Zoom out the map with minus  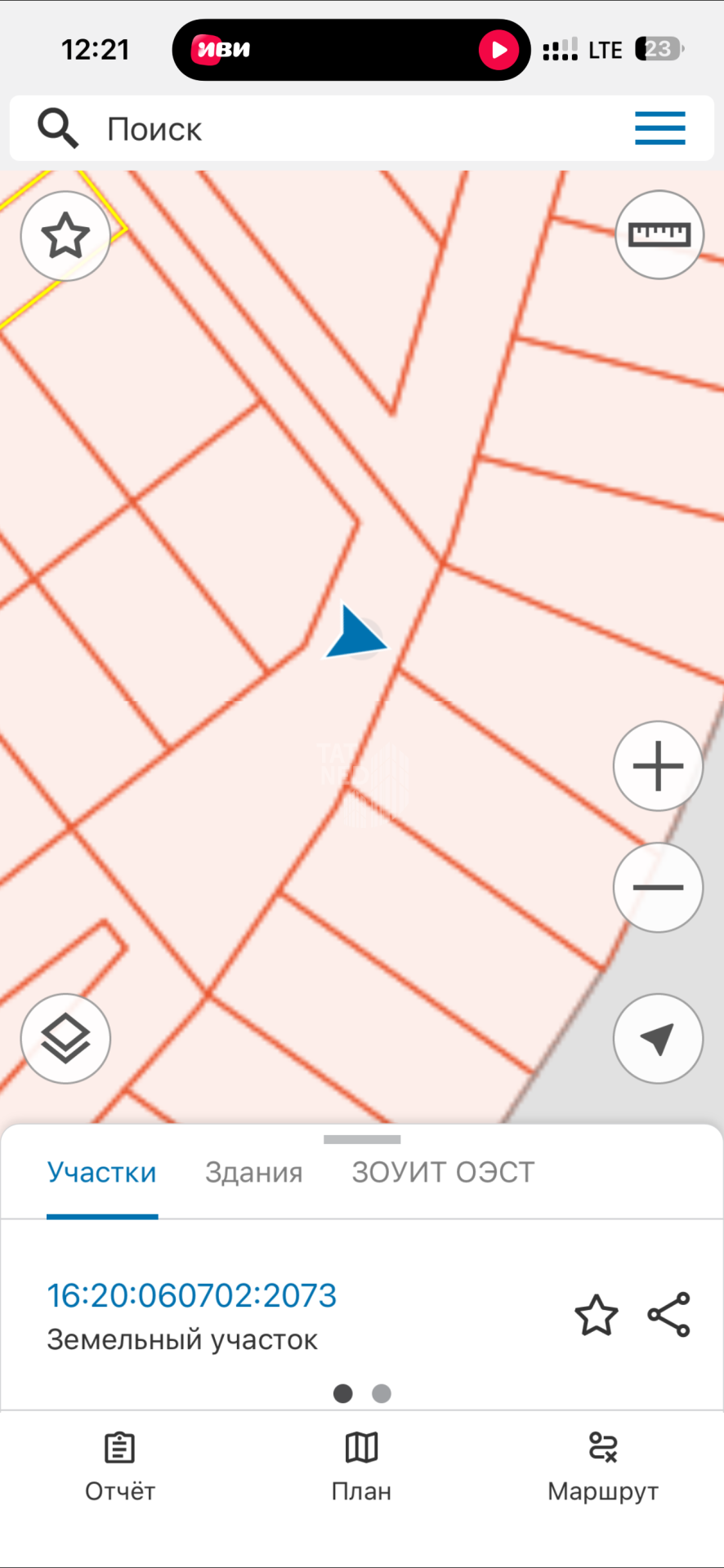[x=659, y=888]
